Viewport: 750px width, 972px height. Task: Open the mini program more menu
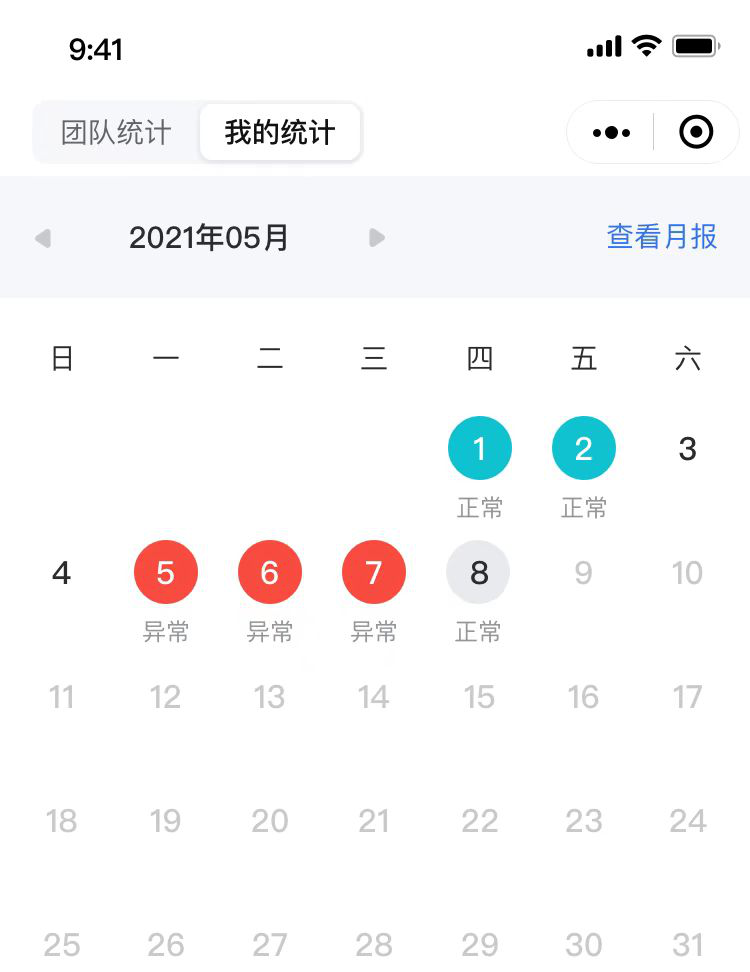611,132
